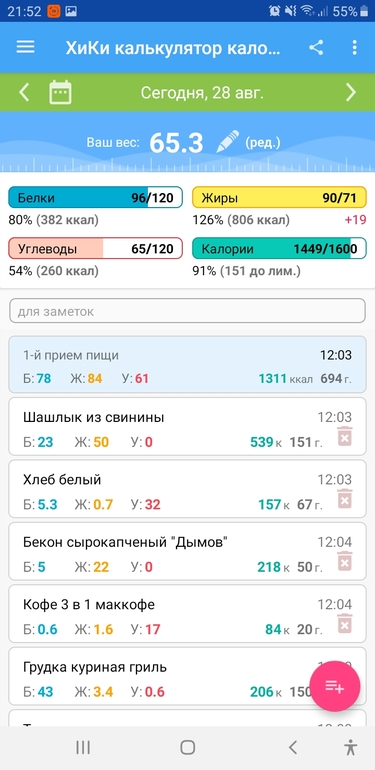Delete the 'Кофе 3 в 1 маккофе' entry
The width and height of the screenshot is (375, 770).
tap(345, 624)
